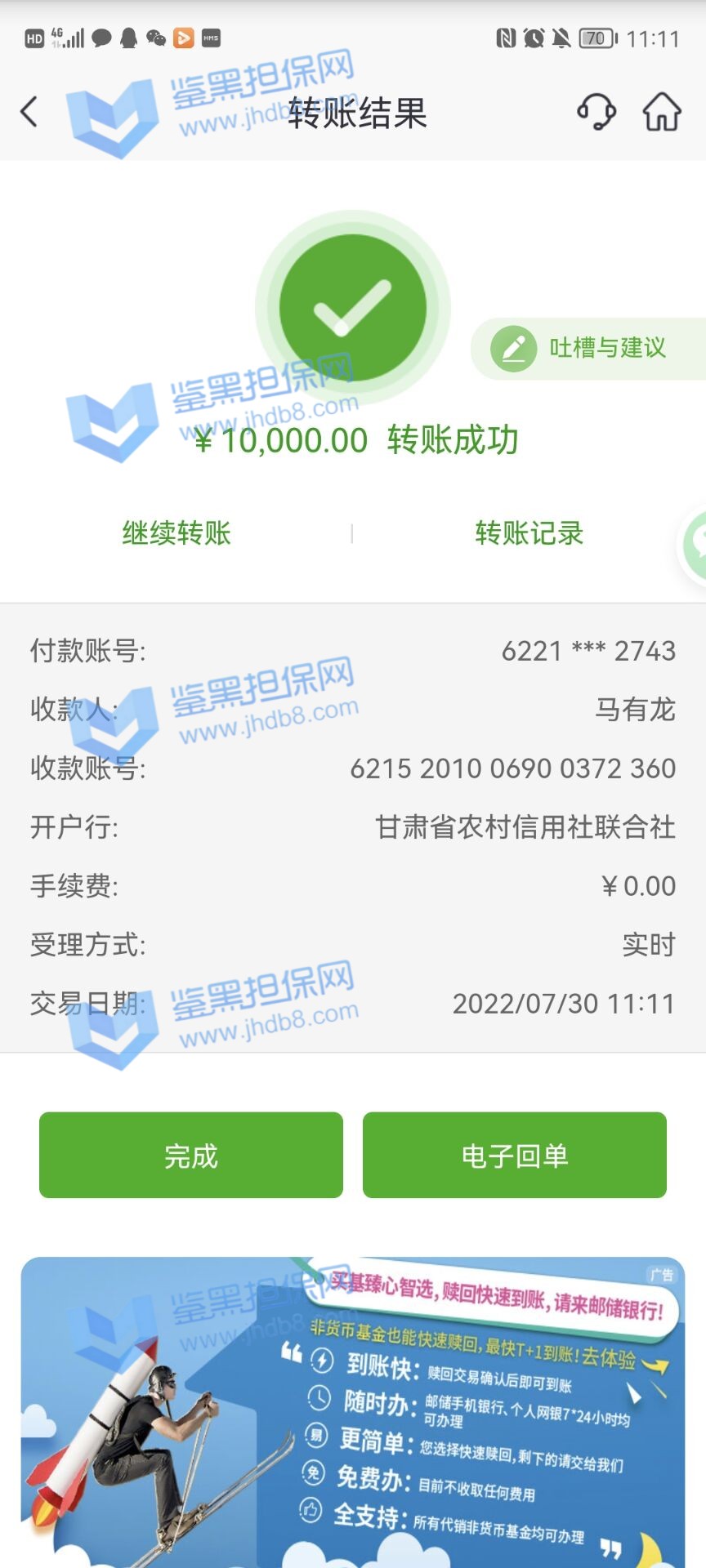
Task: Go back from the transfer result page
Action: (29, 112)
